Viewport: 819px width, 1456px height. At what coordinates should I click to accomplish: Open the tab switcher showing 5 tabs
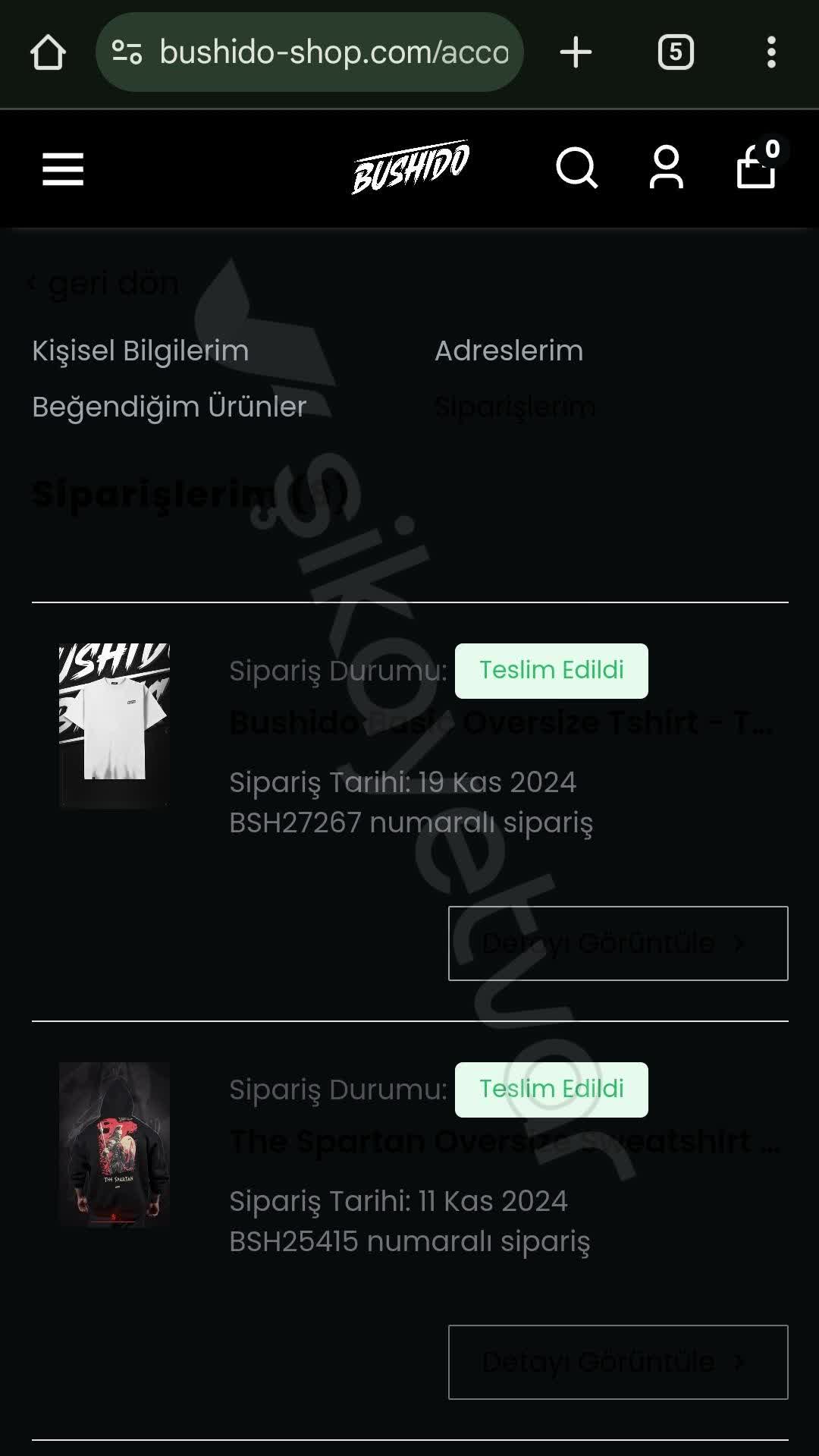click(676, 52)
